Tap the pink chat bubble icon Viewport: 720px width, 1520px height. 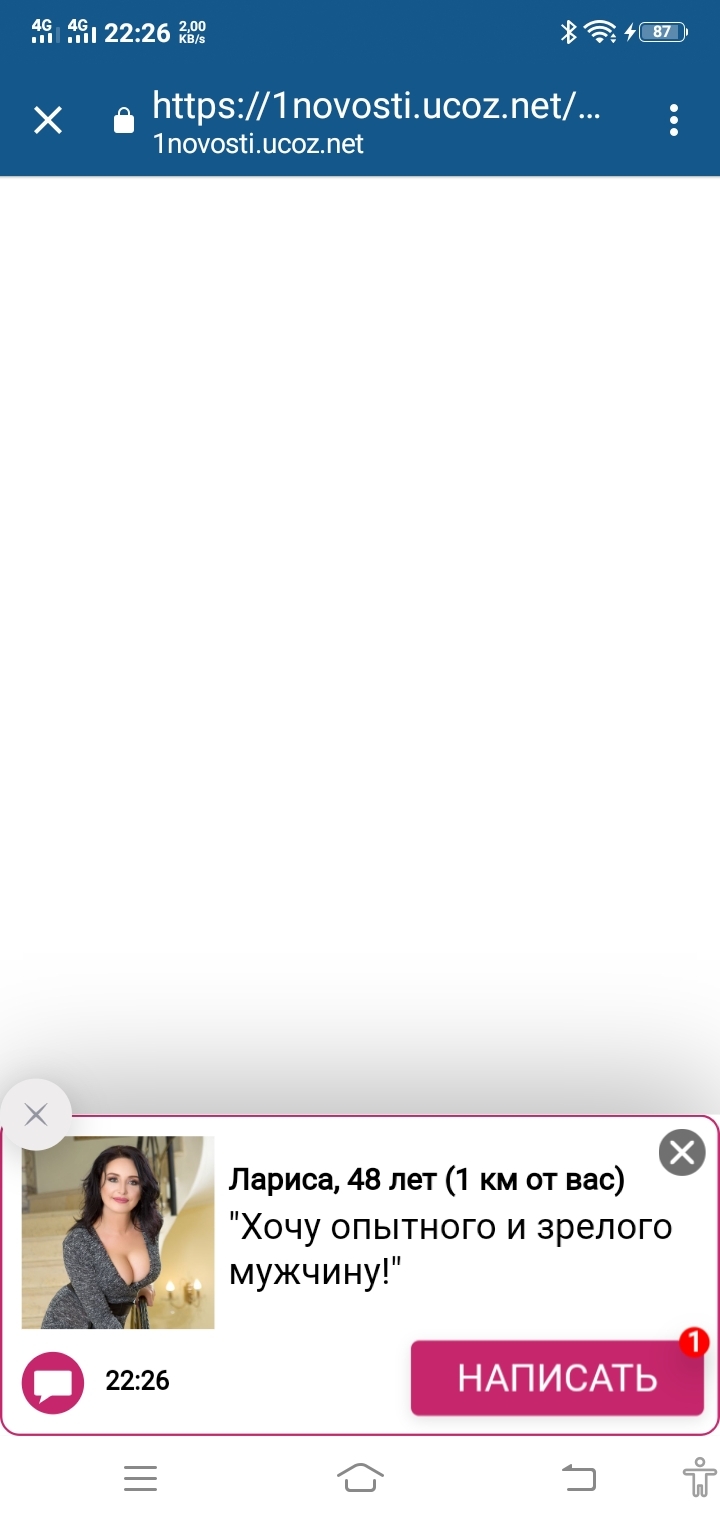tap(53, 1383)
